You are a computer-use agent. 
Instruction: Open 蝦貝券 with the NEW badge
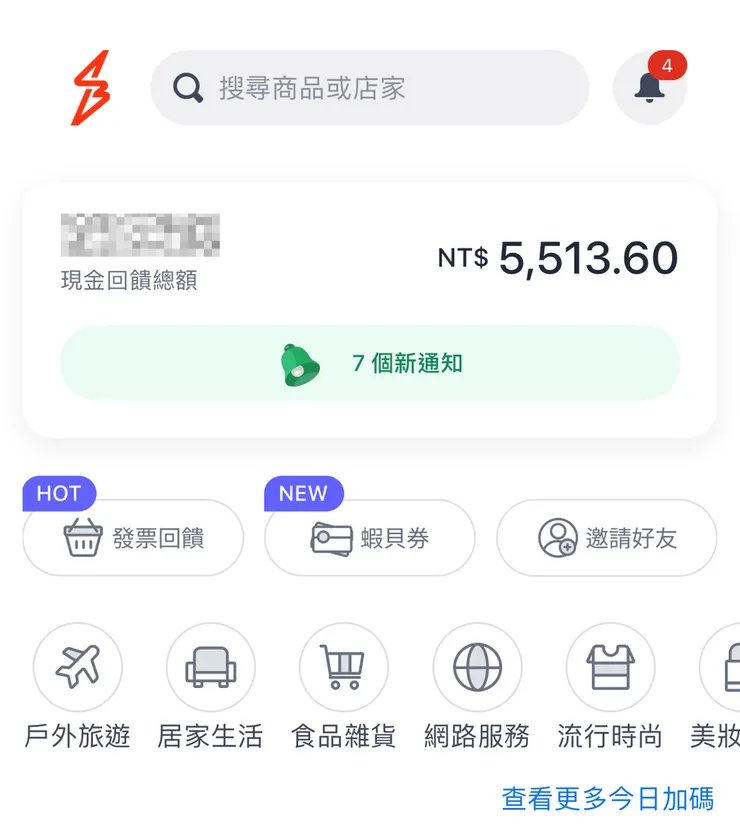(x=369, y=538)
